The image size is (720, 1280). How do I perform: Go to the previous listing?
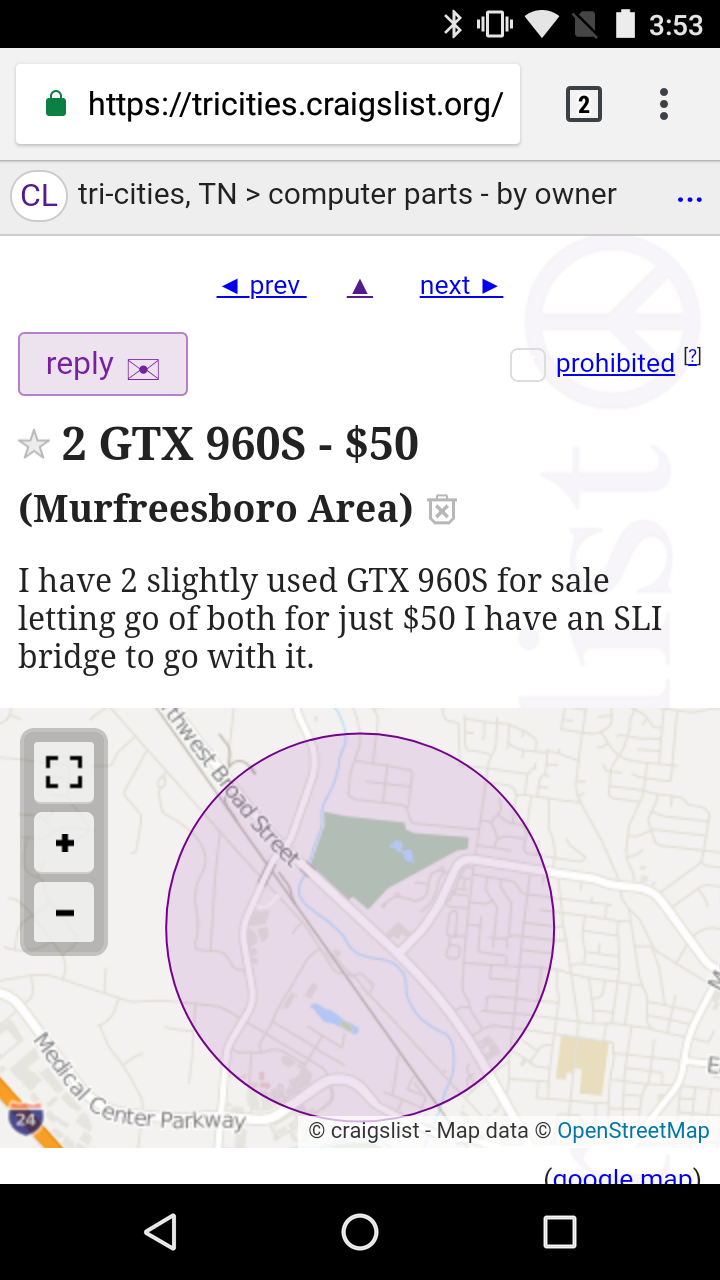(x=261, y=285)
